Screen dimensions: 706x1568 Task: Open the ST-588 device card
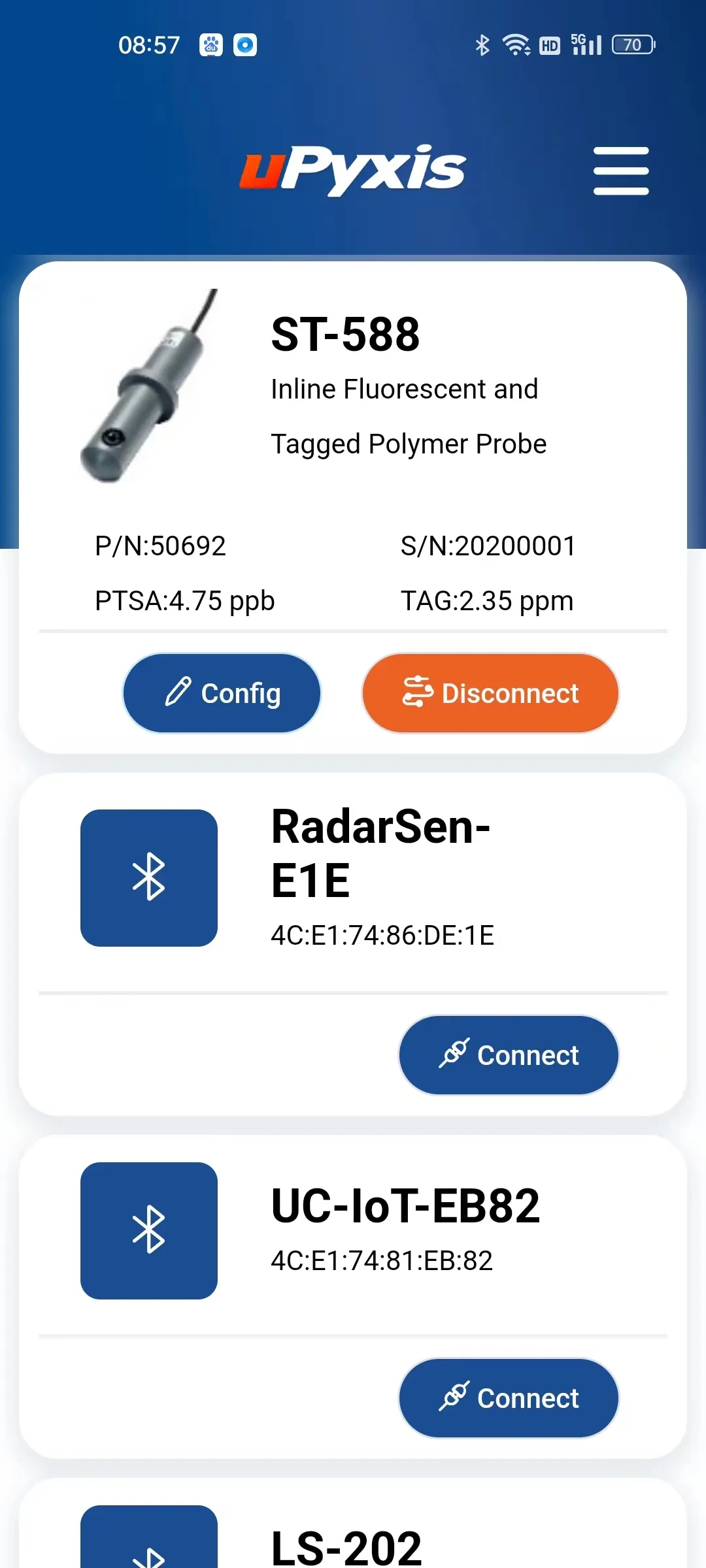coord(353,418)
